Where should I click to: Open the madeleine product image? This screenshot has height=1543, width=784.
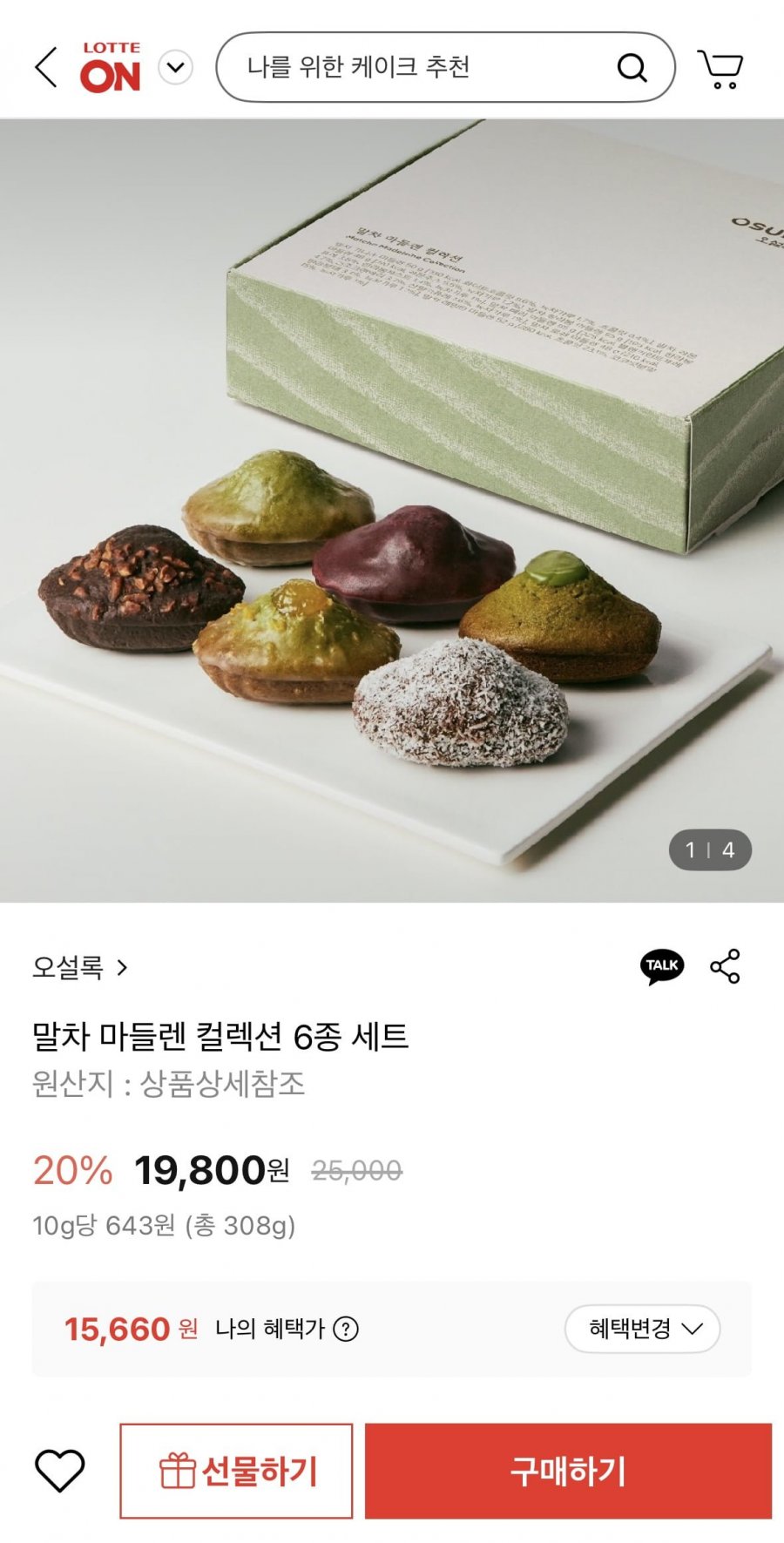392,511
